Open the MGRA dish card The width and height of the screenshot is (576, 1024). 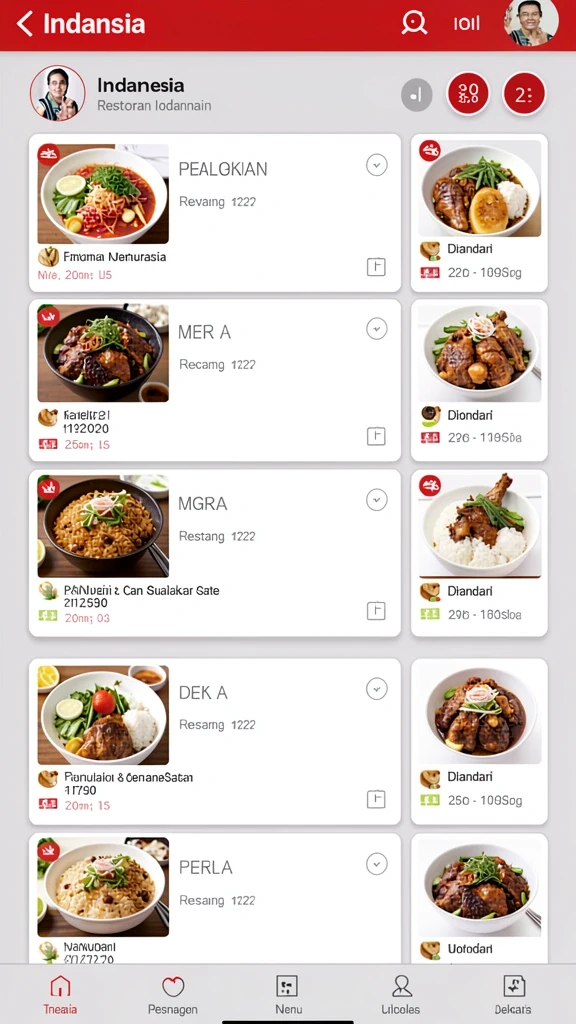click(x=215, y=552)
